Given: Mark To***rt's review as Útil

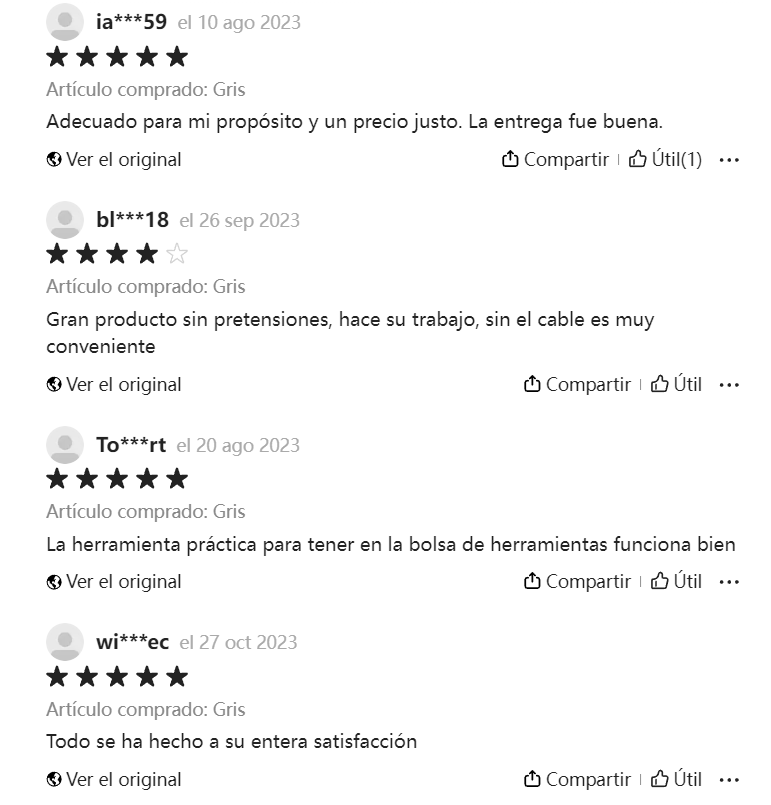Looking at the screenshot, I should tap(676, 581).
